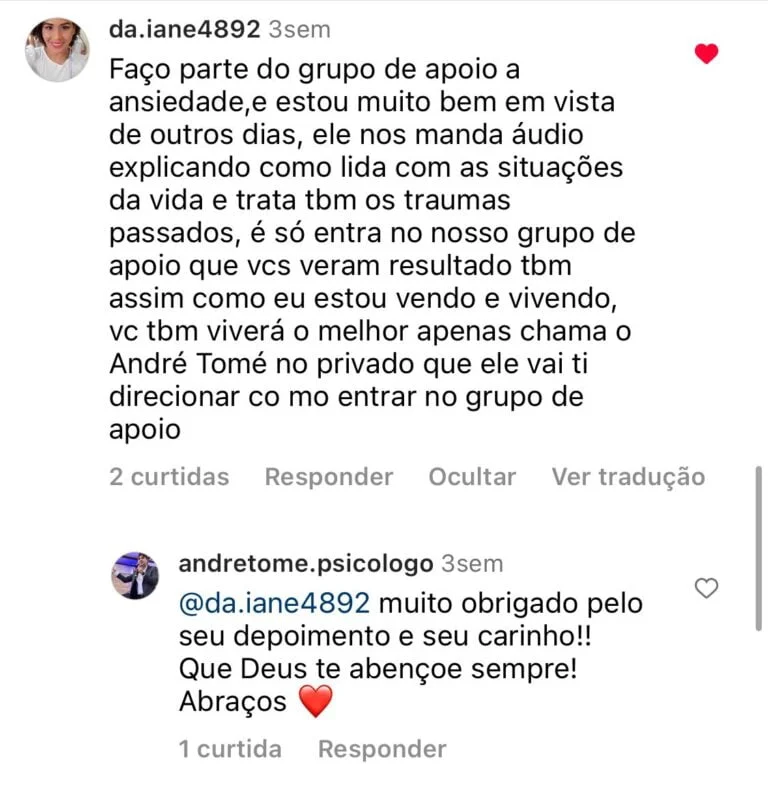Like andretome.psicologo's reply comment

point(707,589)
